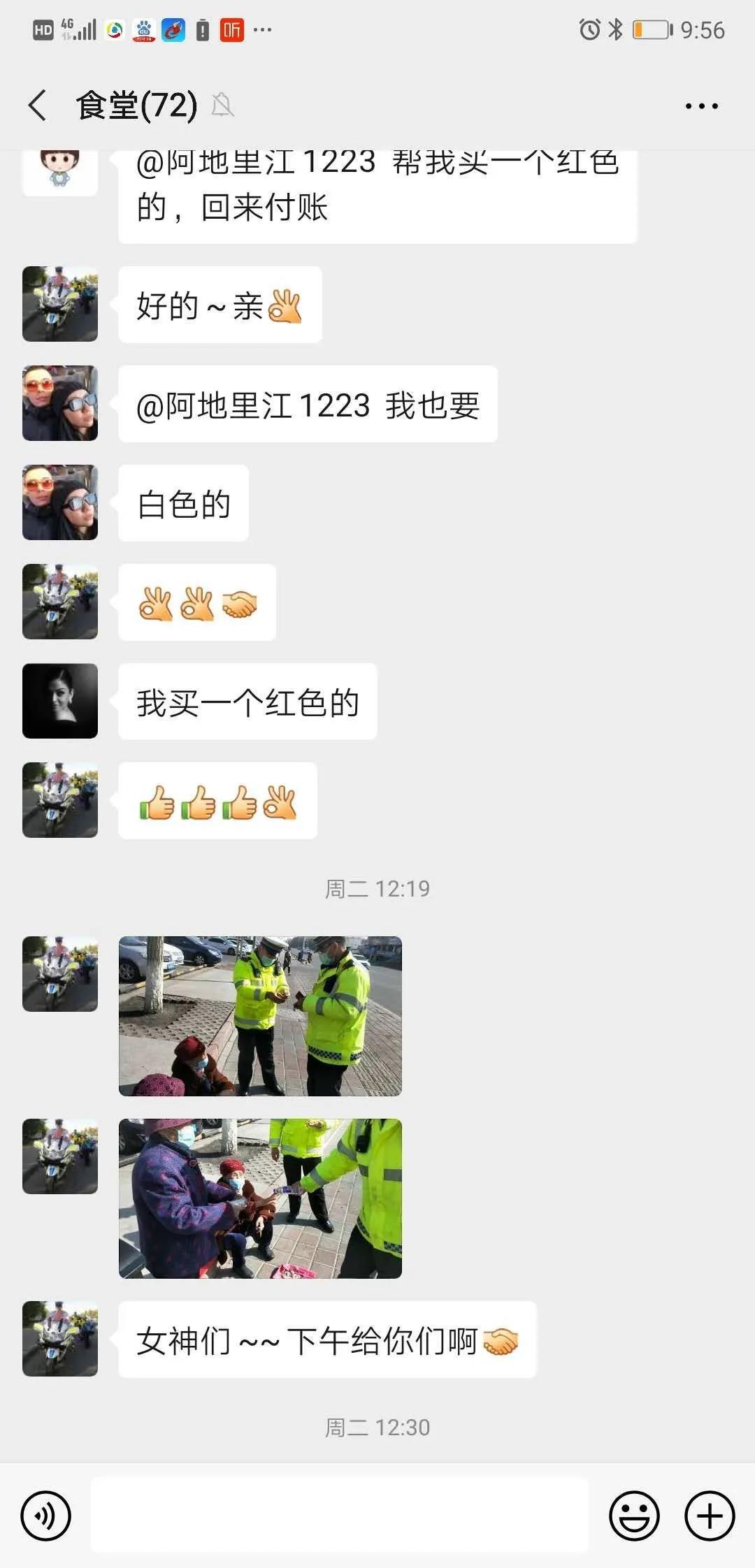Open the emoji sticker panel
The height and width of the screenshot is (1568, 755).
634,1516
